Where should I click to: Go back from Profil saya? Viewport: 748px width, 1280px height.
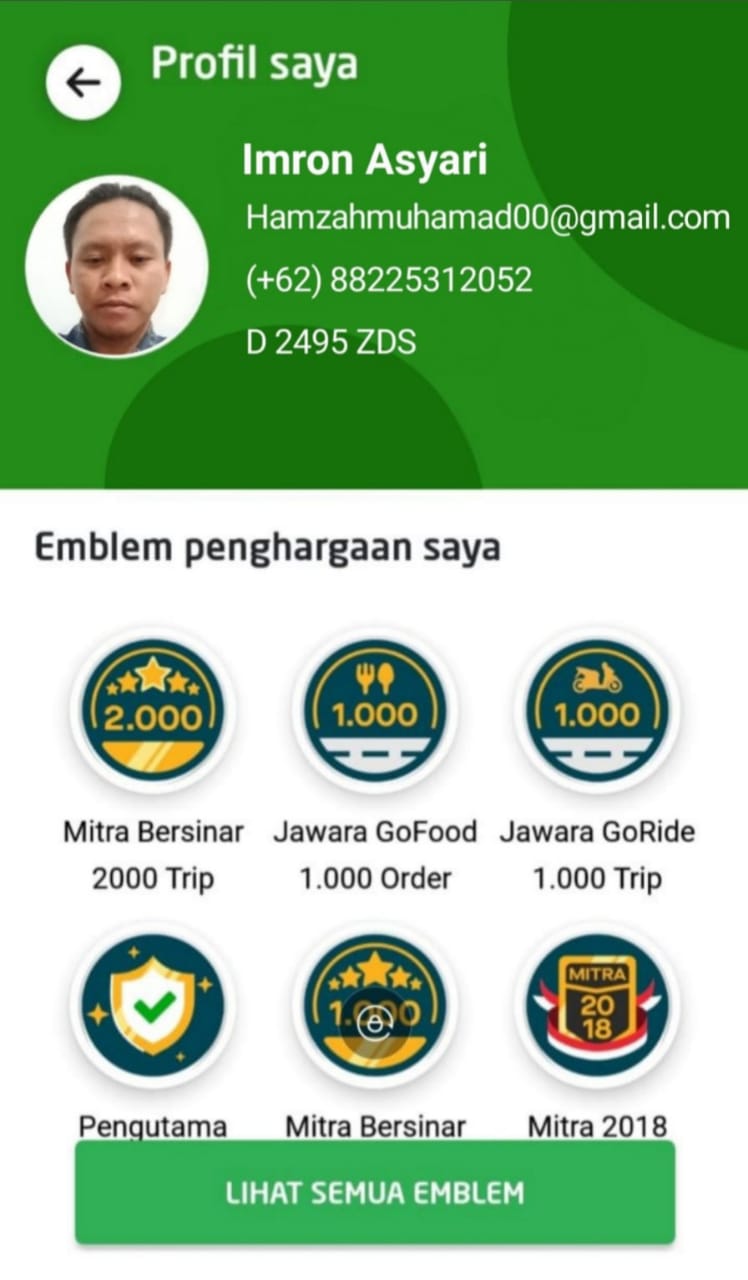point(83,82)
